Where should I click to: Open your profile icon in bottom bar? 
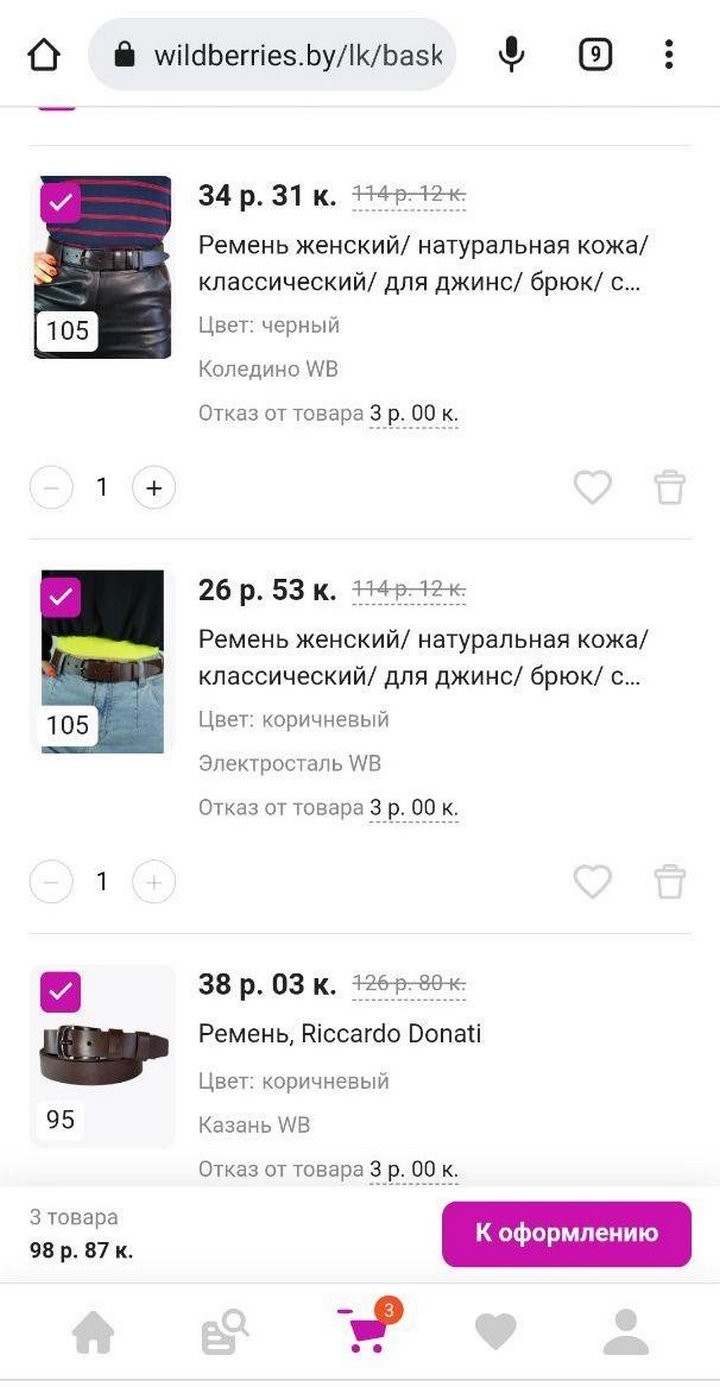coord(629,1331)
